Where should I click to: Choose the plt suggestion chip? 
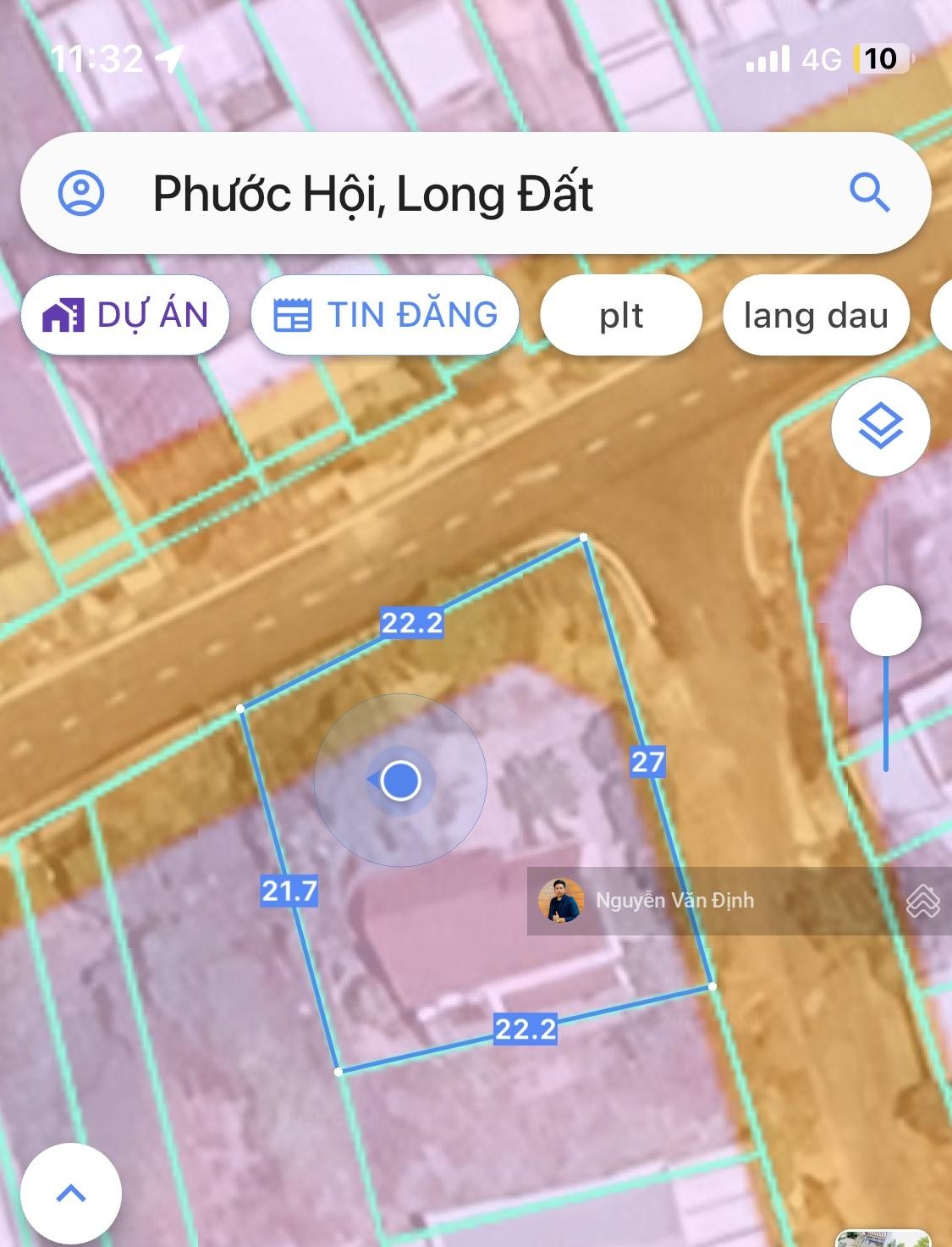(621, 315)
